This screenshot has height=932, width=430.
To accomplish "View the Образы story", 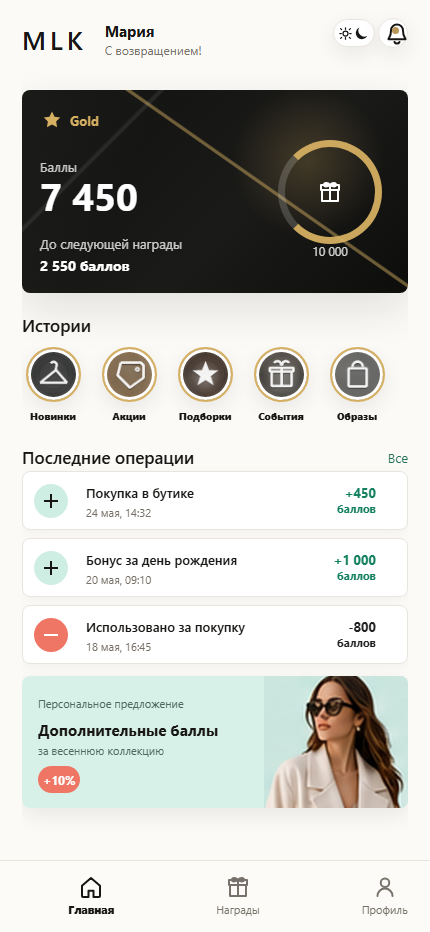I will click(357, 385).
